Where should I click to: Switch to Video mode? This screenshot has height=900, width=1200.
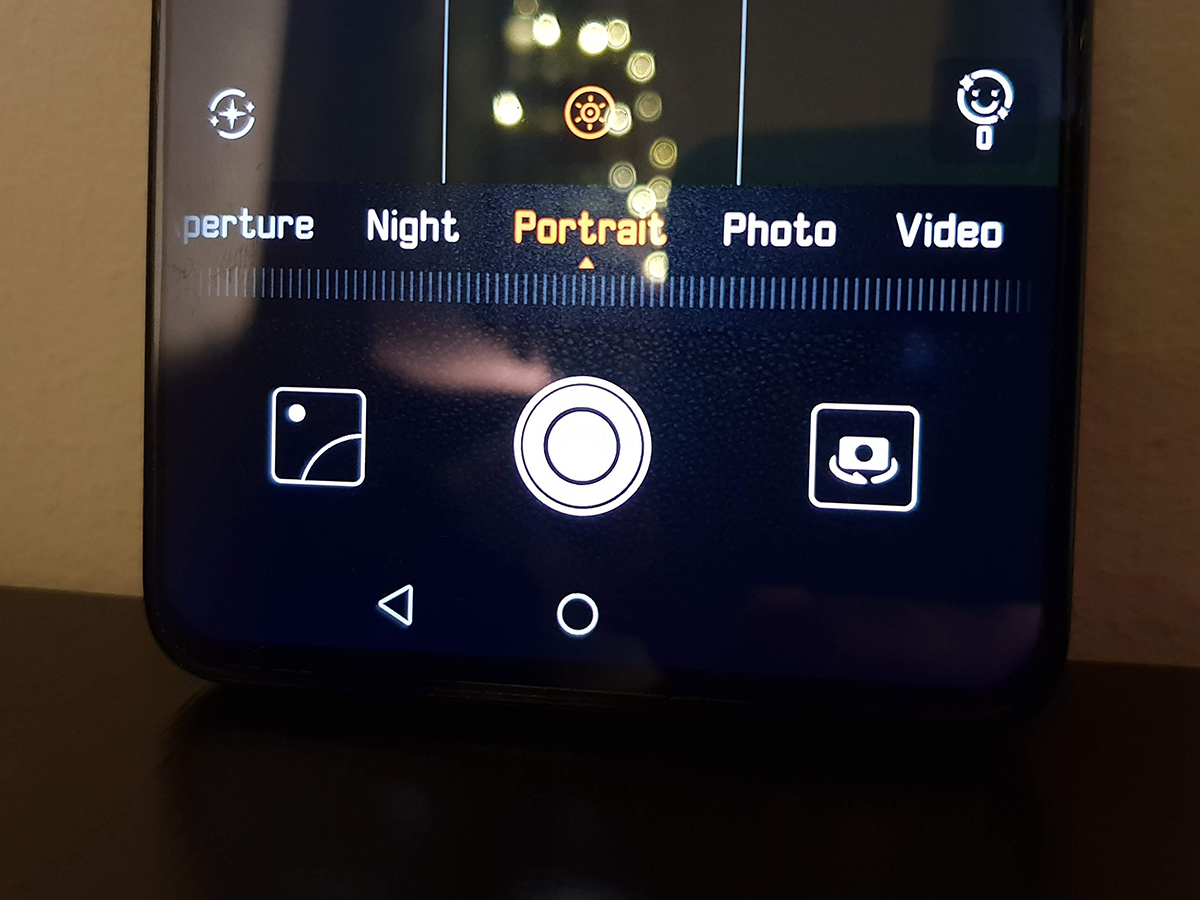click(949, 231)
